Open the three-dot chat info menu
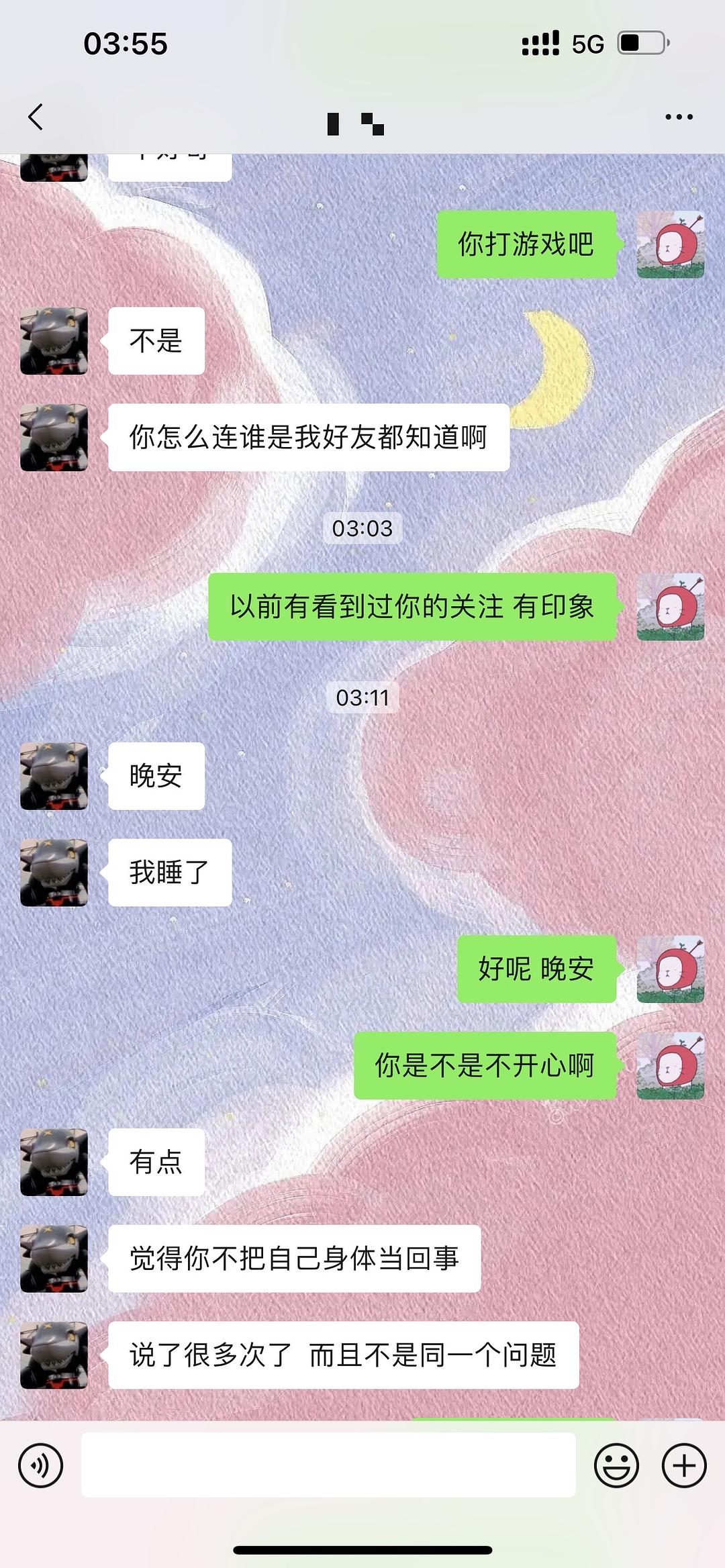Viewport: 725px width, 1568px height. 679,117
